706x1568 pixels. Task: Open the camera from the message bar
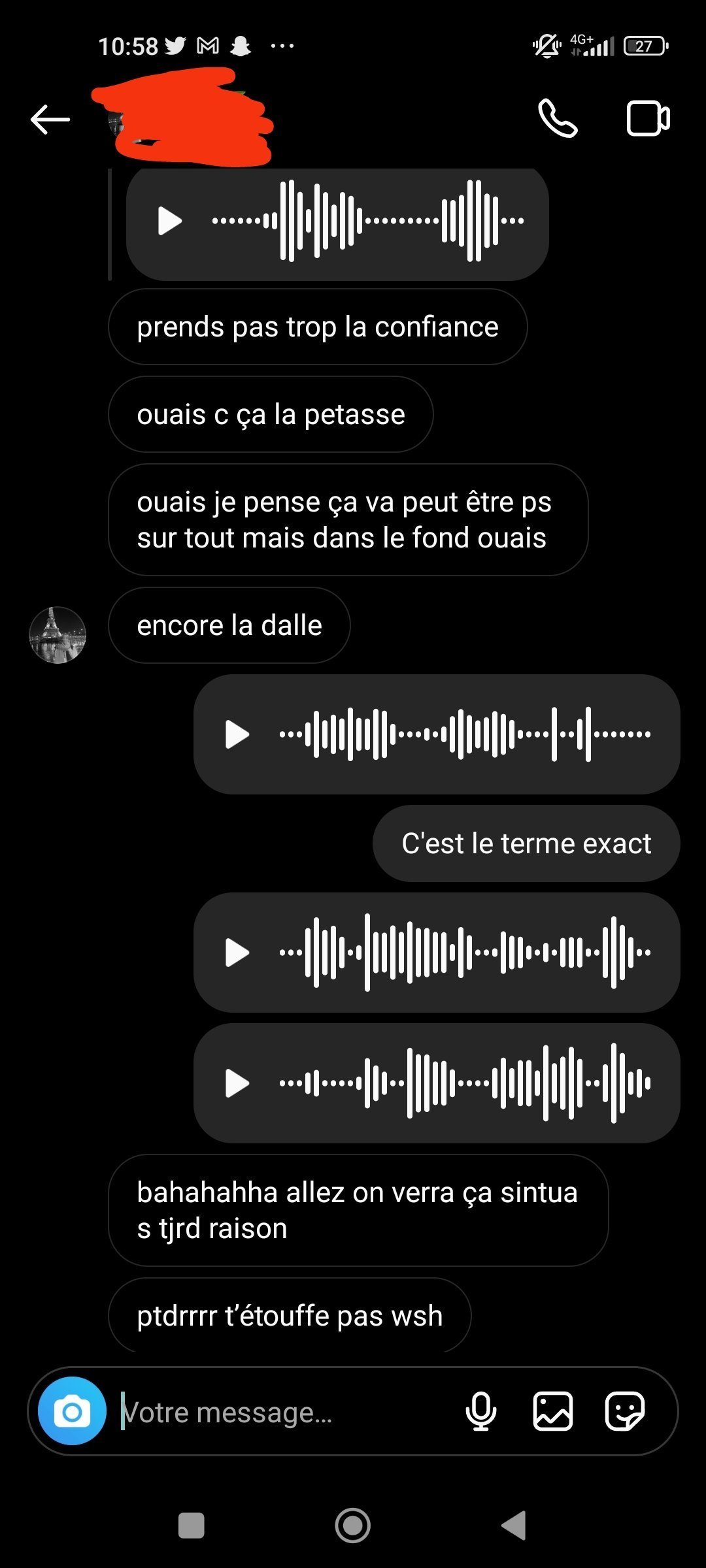click(72, 1412)
